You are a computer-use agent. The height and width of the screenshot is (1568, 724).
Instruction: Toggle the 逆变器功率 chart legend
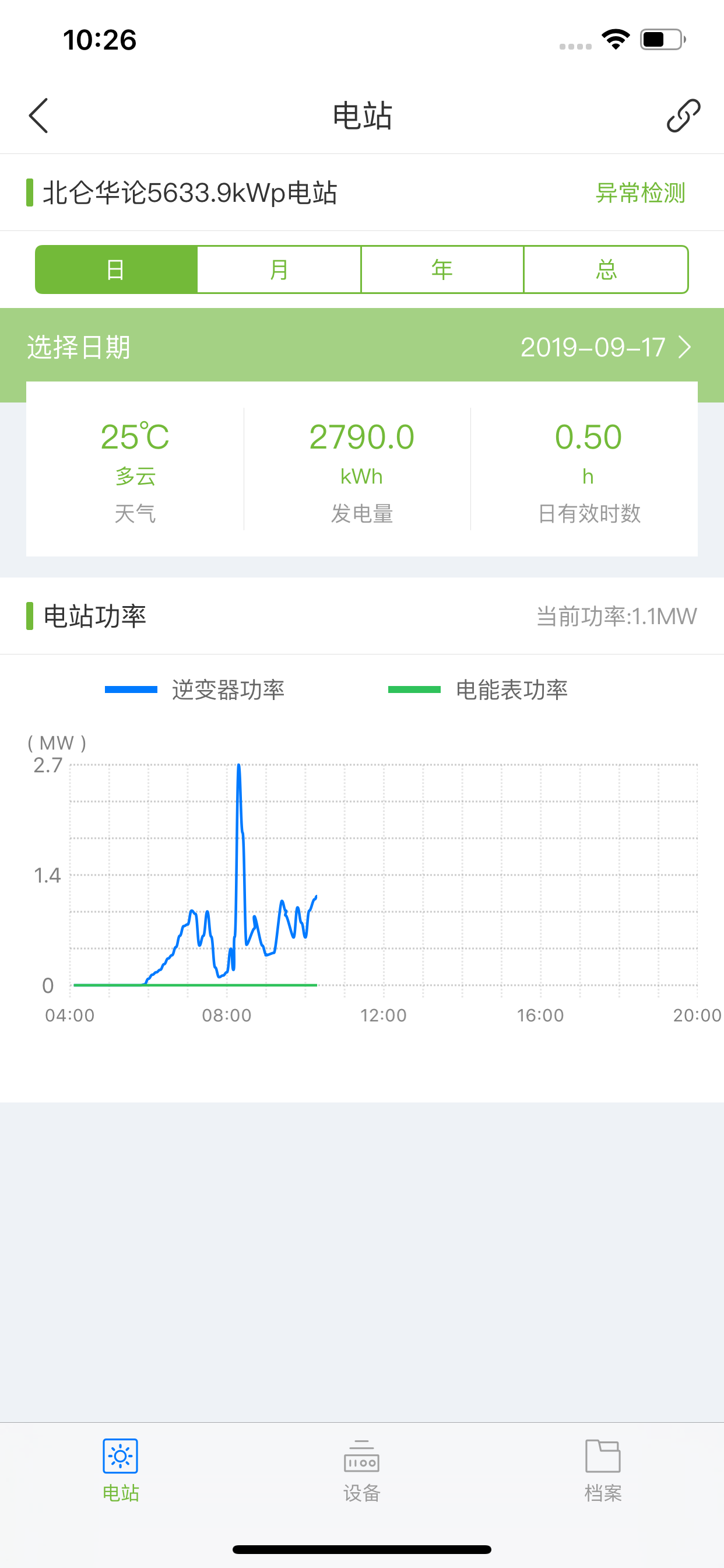195,689
